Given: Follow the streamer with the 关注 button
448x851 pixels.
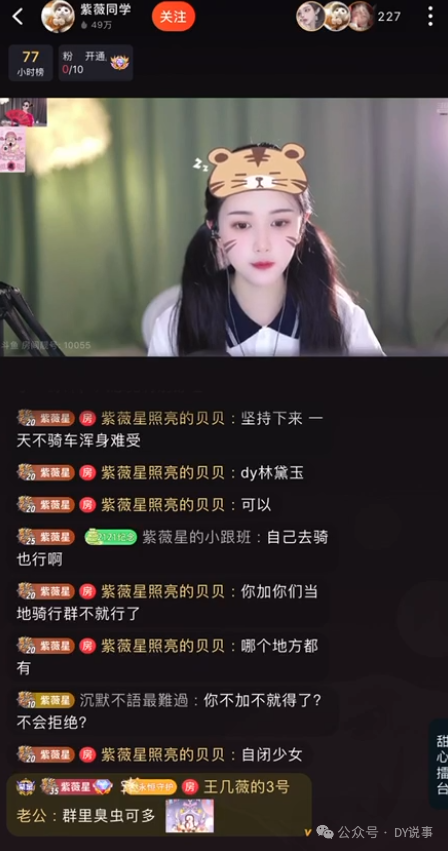Looking at the screenshot, I should tap(173, 17).
